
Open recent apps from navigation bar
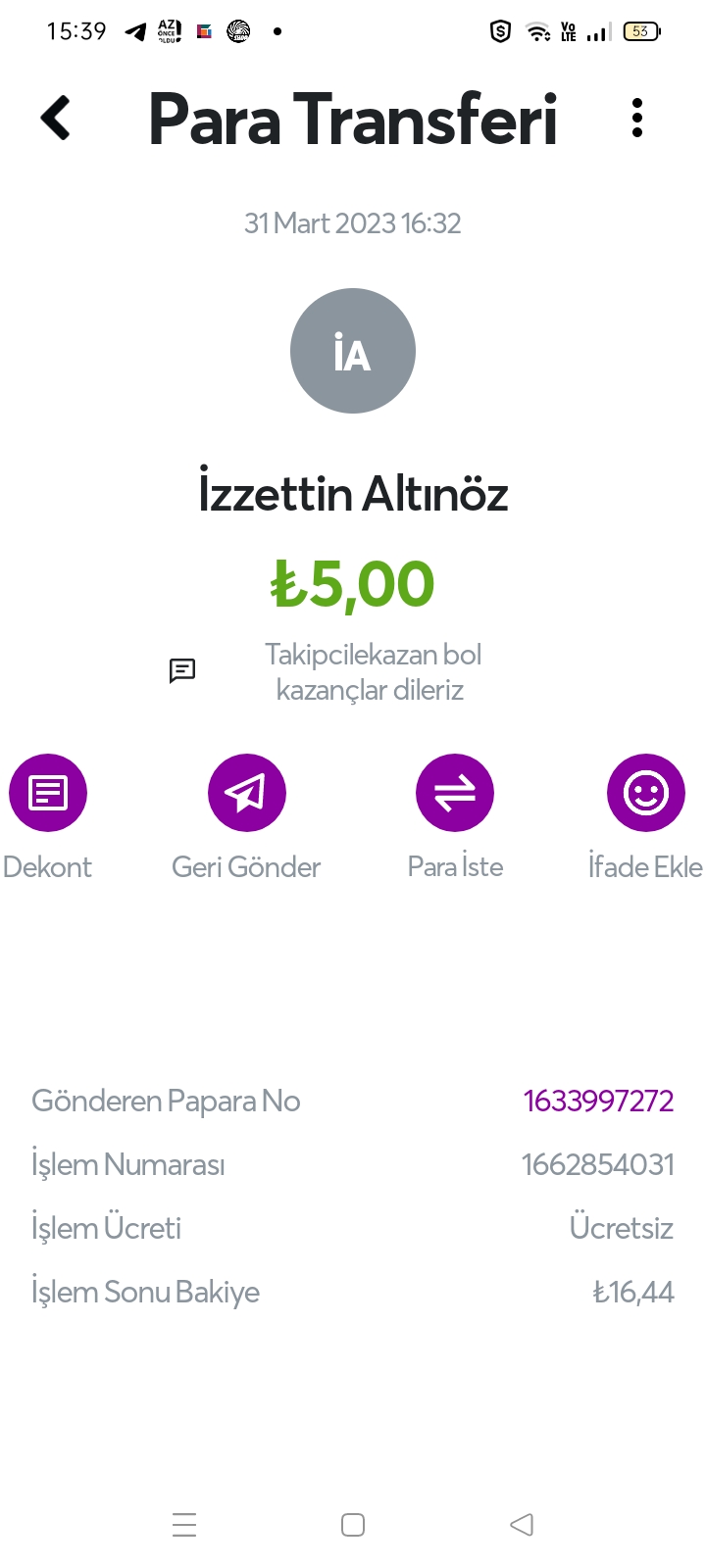tap(184, 1525)
